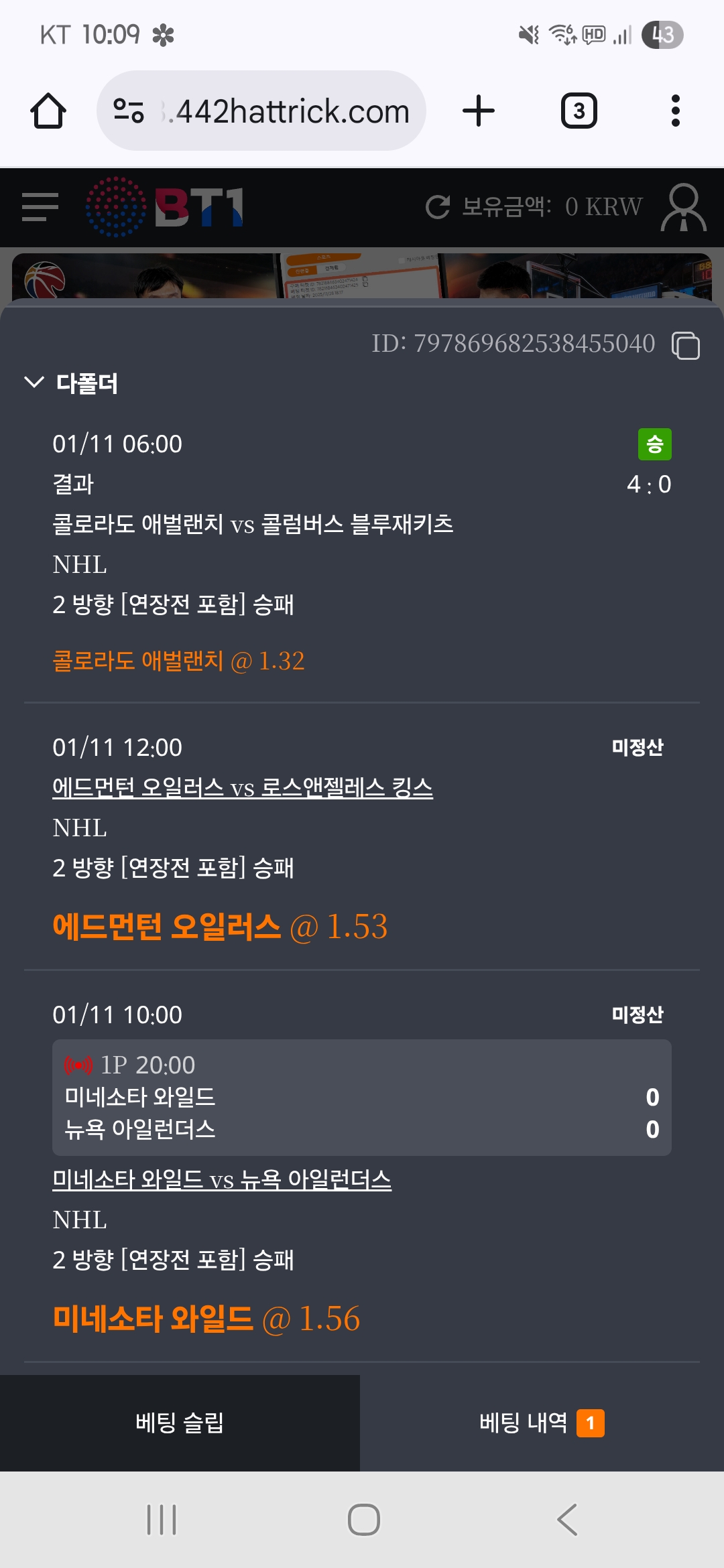Viewport: 724px width, 1568px height.
Task: Open 에드먼턴 오일러스 vs 로스앤젤레스 킹스 match link
Action: (243, 787)
